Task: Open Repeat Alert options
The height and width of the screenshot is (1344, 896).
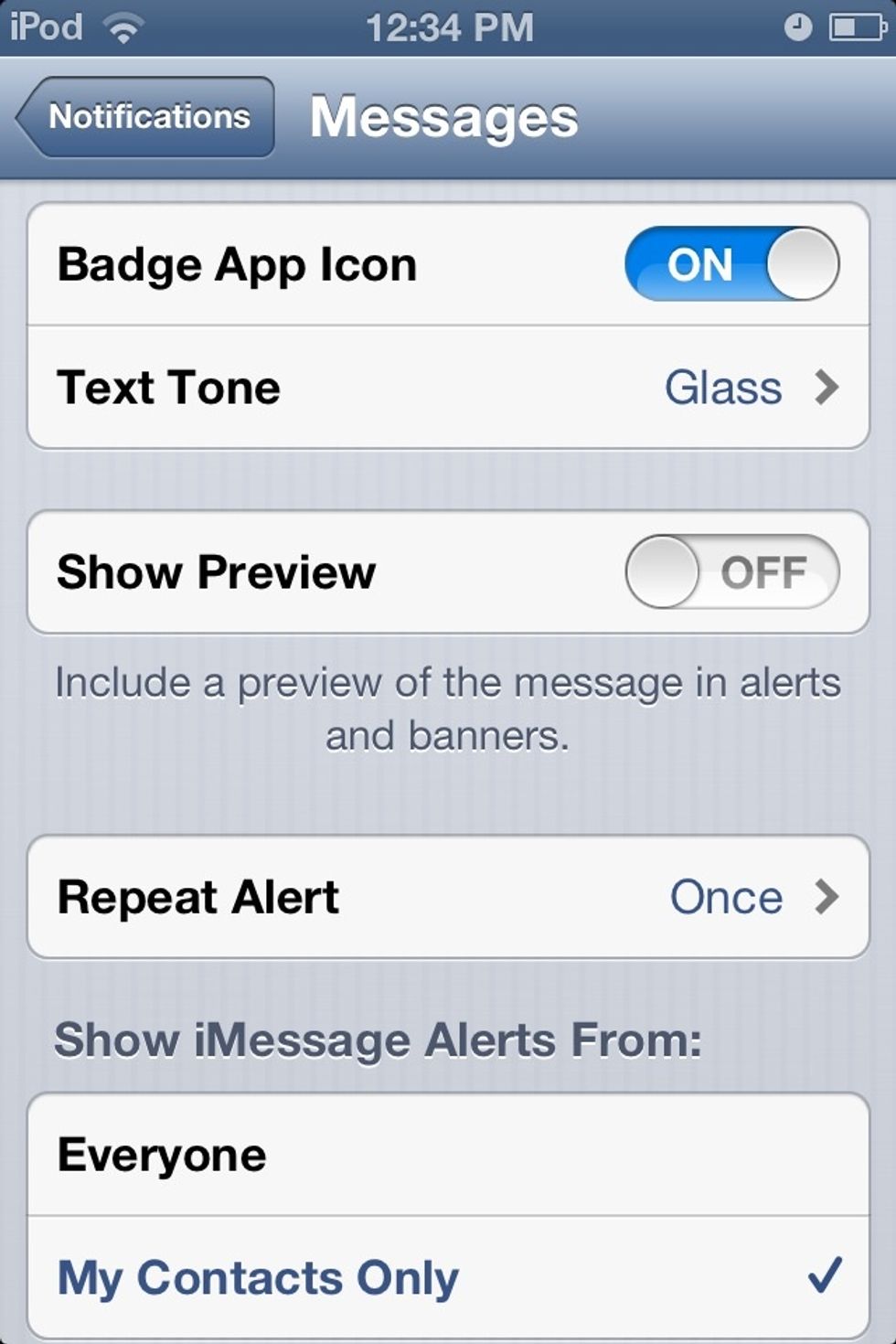Action: click(x=448, y=897)
